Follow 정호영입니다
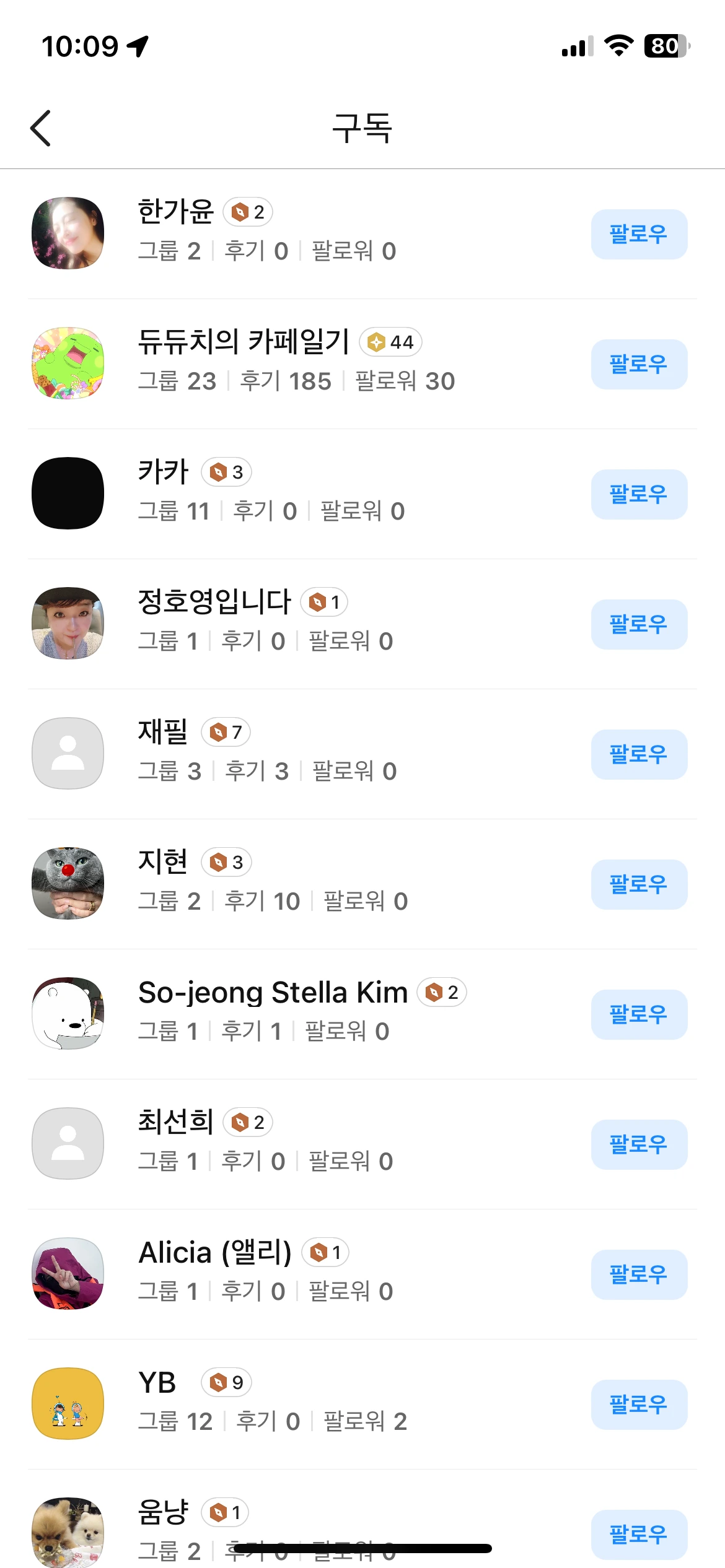725x1568 pixels. click(638, 624)
